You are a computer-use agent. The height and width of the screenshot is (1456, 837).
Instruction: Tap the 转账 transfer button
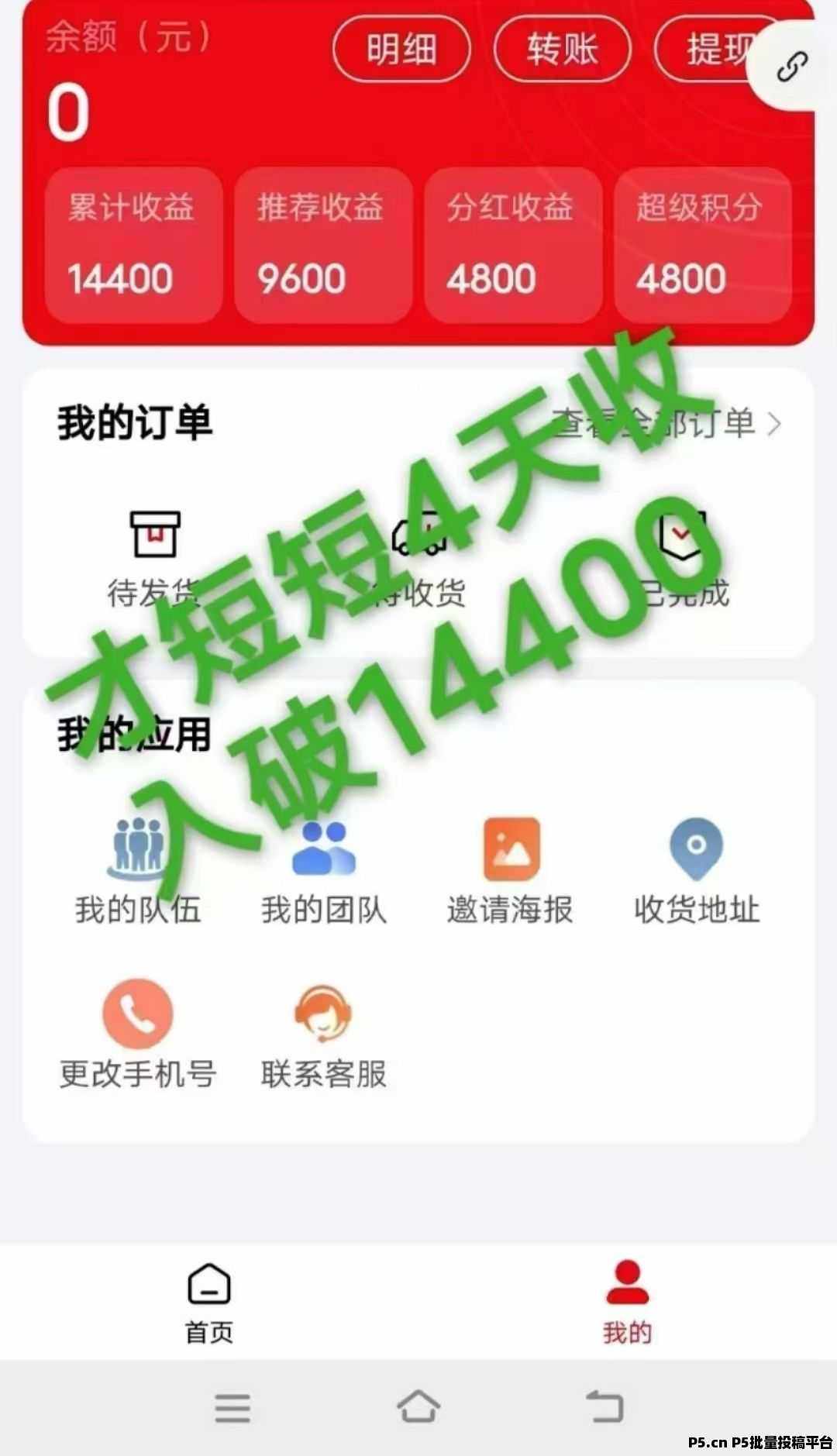point(562,50)
